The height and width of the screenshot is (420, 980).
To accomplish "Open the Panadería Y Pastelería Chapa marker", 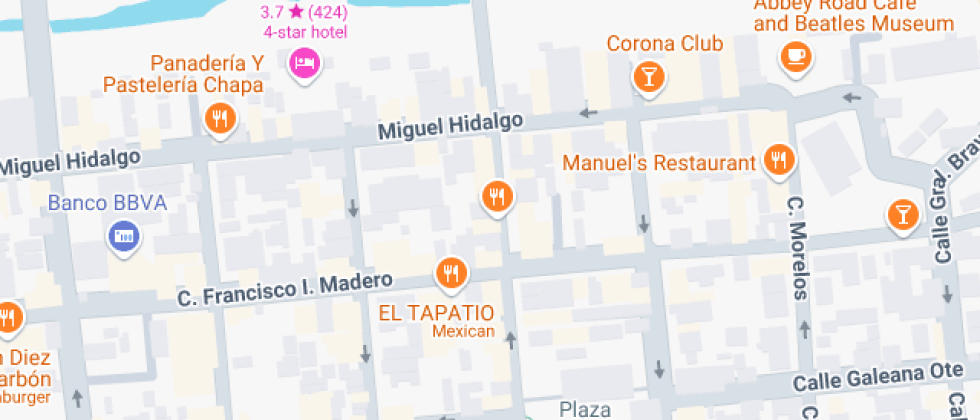I will [219, 120].
